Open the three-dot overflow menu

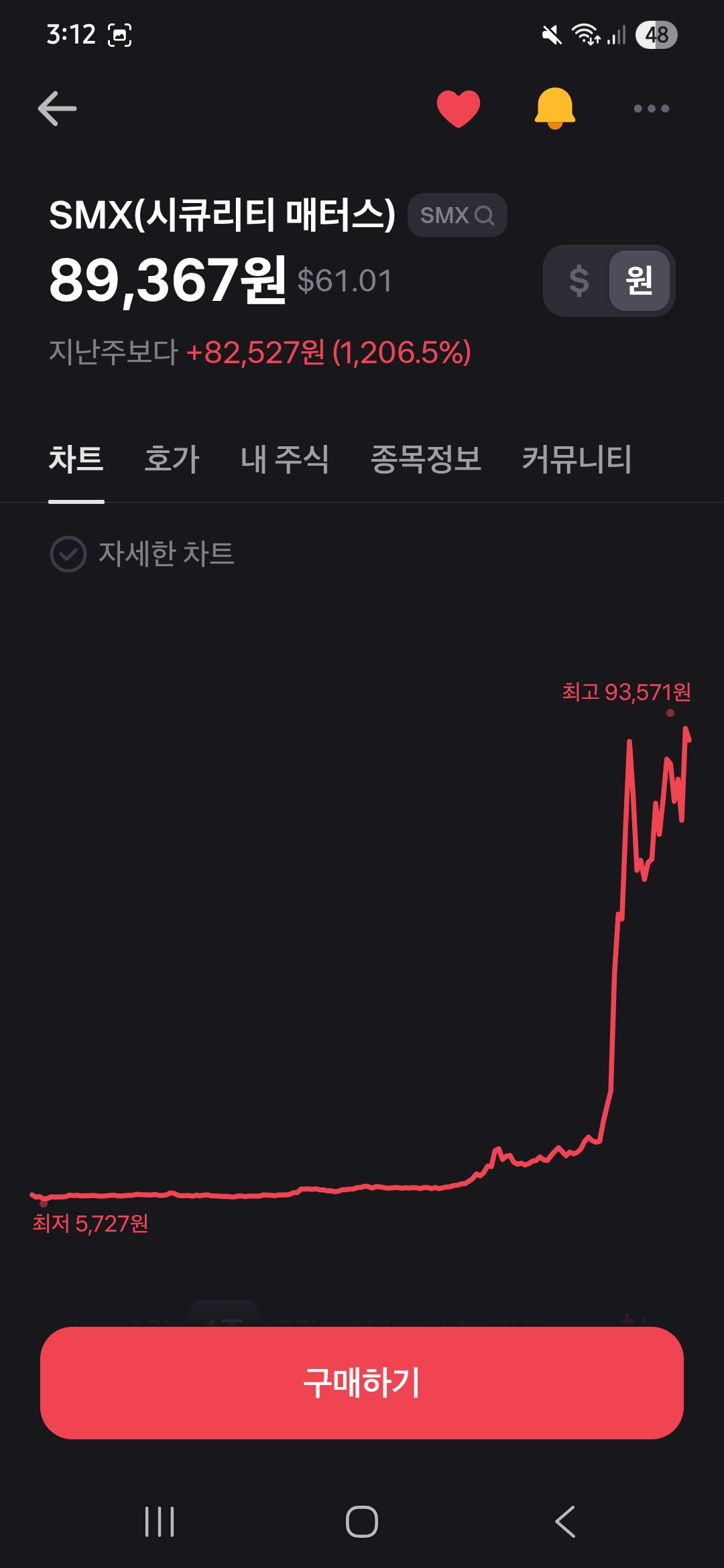click(x=651, y=109)
